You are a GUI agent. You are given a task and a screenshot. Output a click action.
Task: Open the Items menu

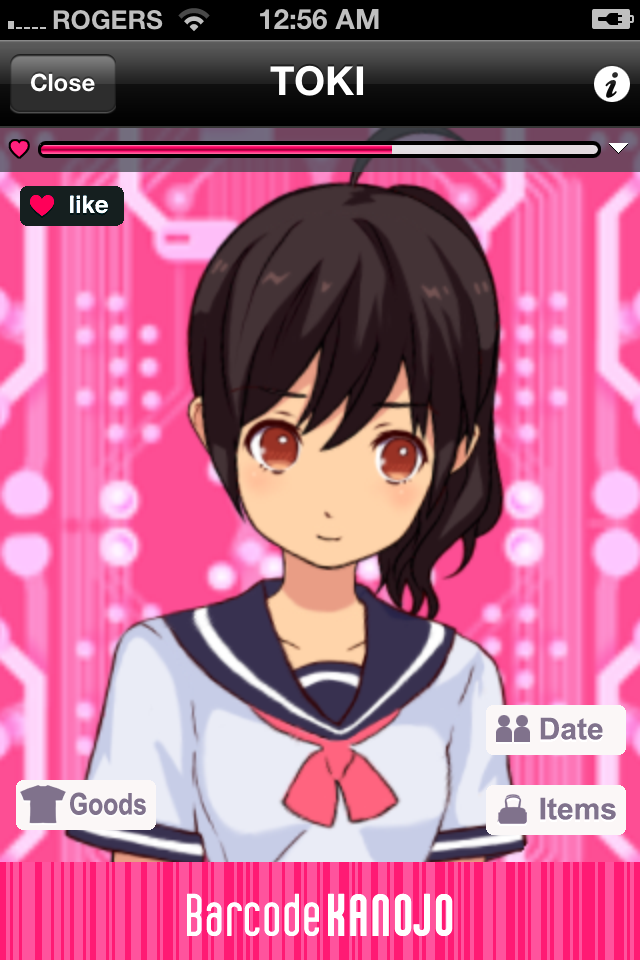click(x=556, y=810)
